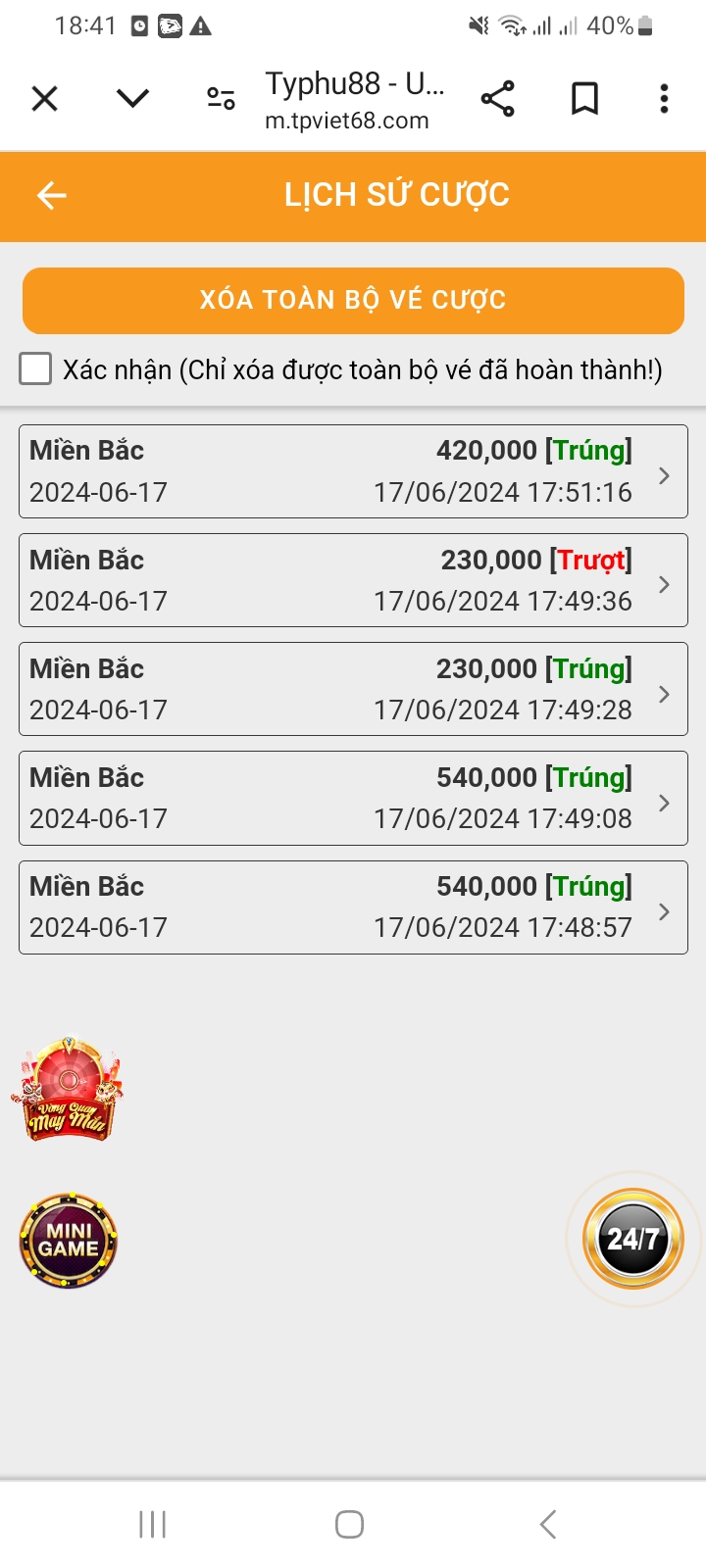
Task: Open the Vòng Quay May Mắn wheel
Action: 68,1089
